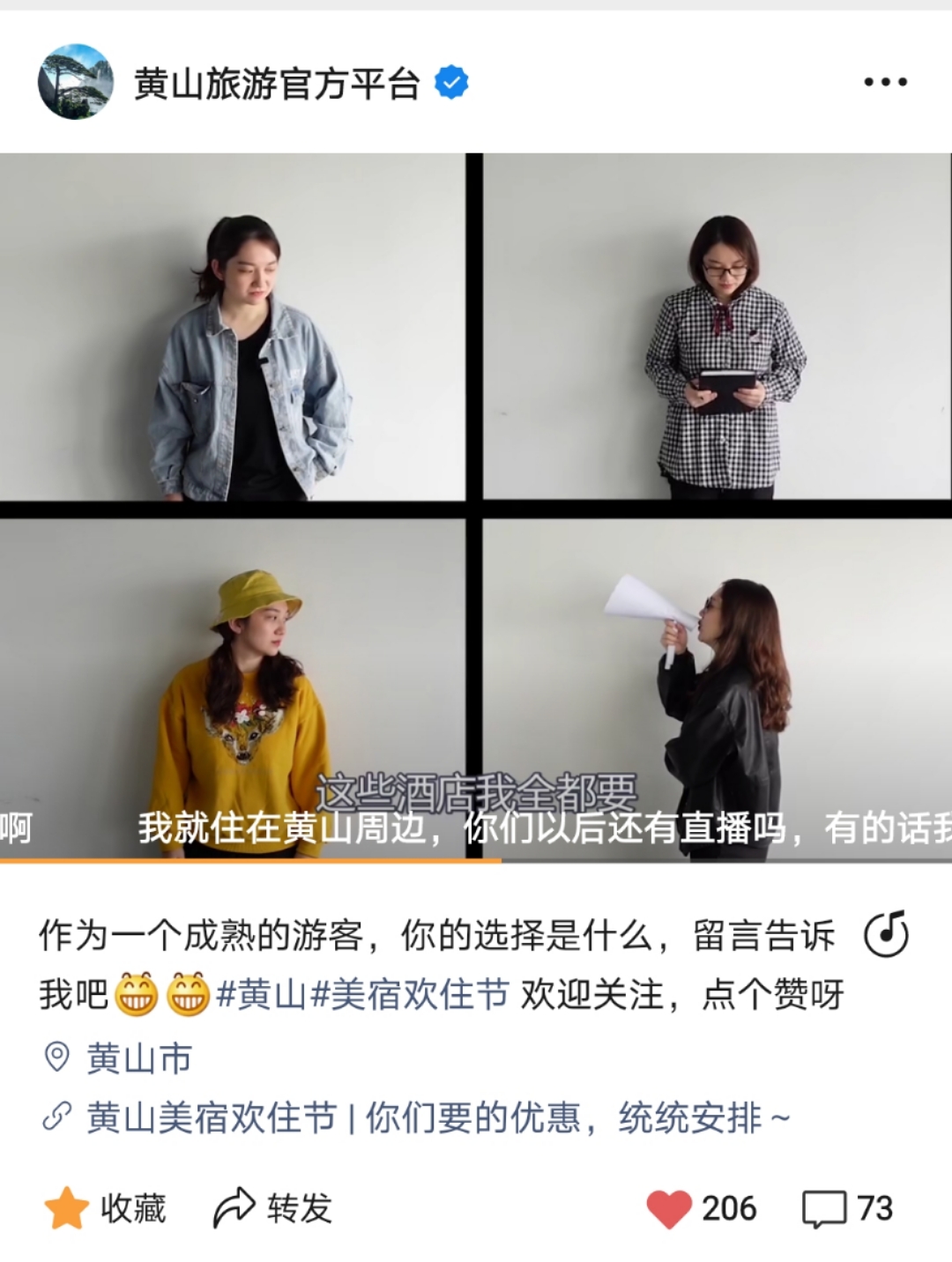
Task: Like the post with heart icon
Action: point(669,1208)
